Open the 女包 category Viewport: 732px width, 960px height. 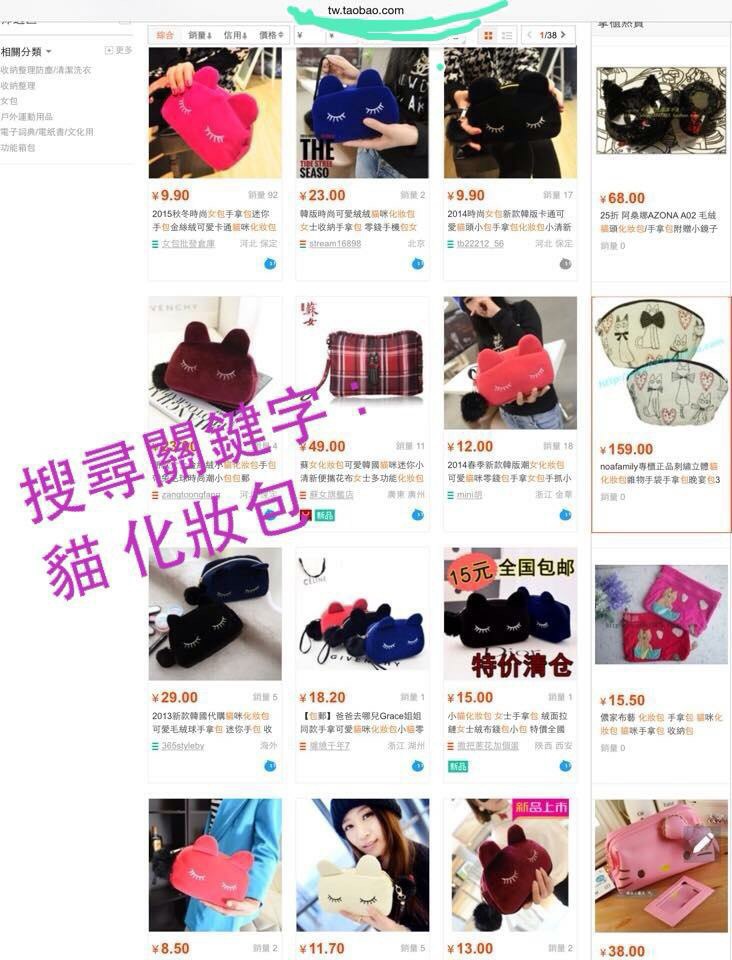tap(10, 101)
